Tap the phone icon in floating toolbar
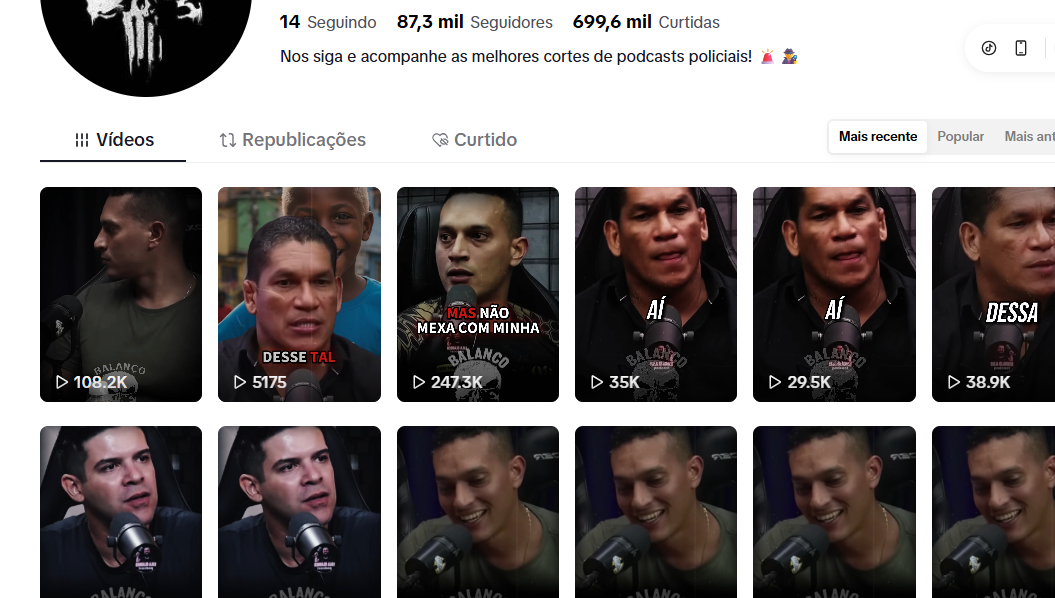This screenshot has height=598, width=1055. pyautogui.click(x=1021, y=48)
